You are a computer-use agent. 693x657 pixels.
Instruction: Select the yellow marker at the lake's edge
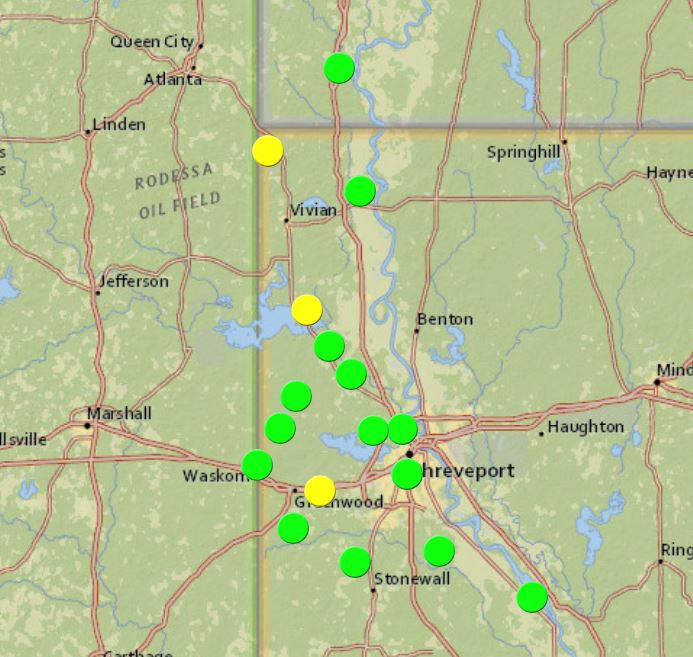click(306, 310)
